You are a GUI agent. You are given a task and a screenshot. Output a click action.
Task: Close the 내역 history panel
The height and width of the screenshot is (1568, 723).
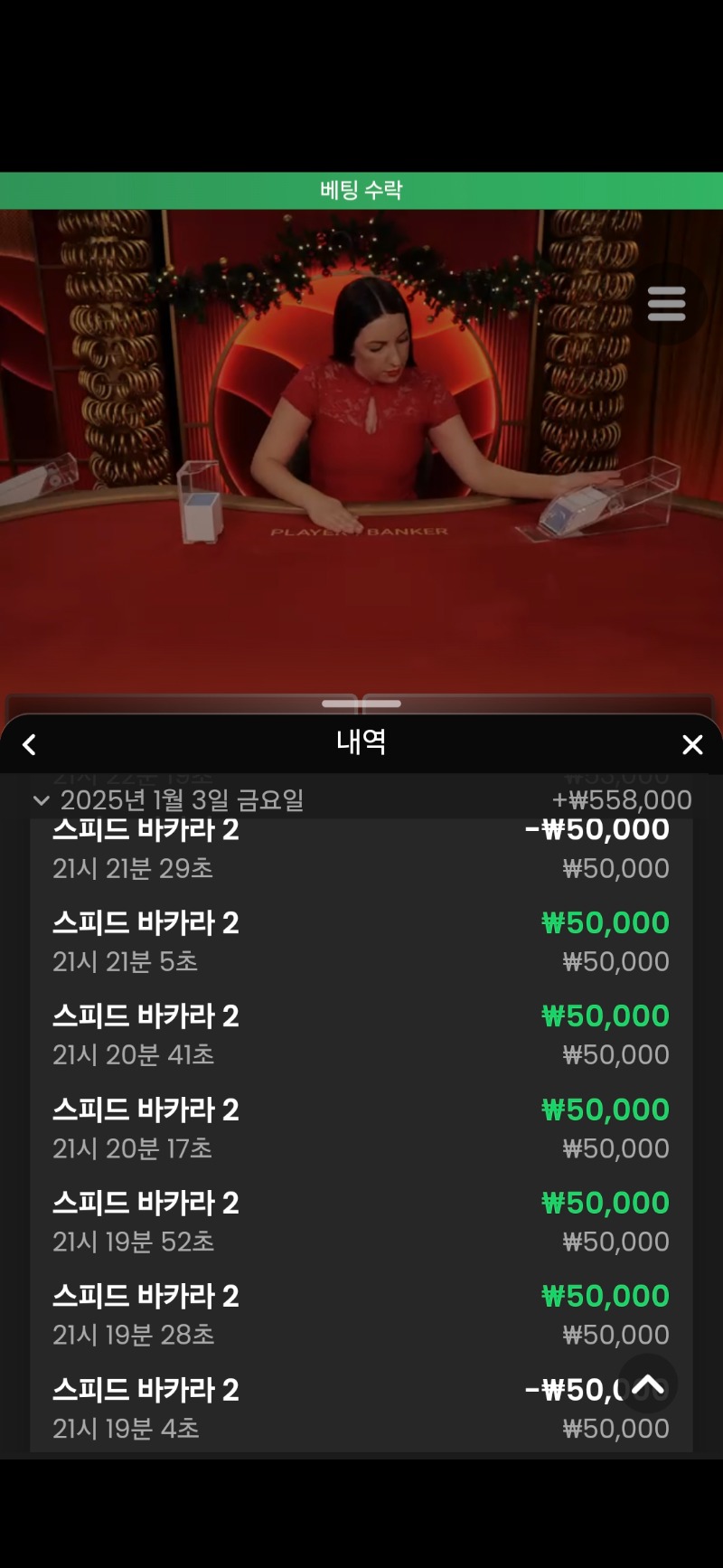692,744
